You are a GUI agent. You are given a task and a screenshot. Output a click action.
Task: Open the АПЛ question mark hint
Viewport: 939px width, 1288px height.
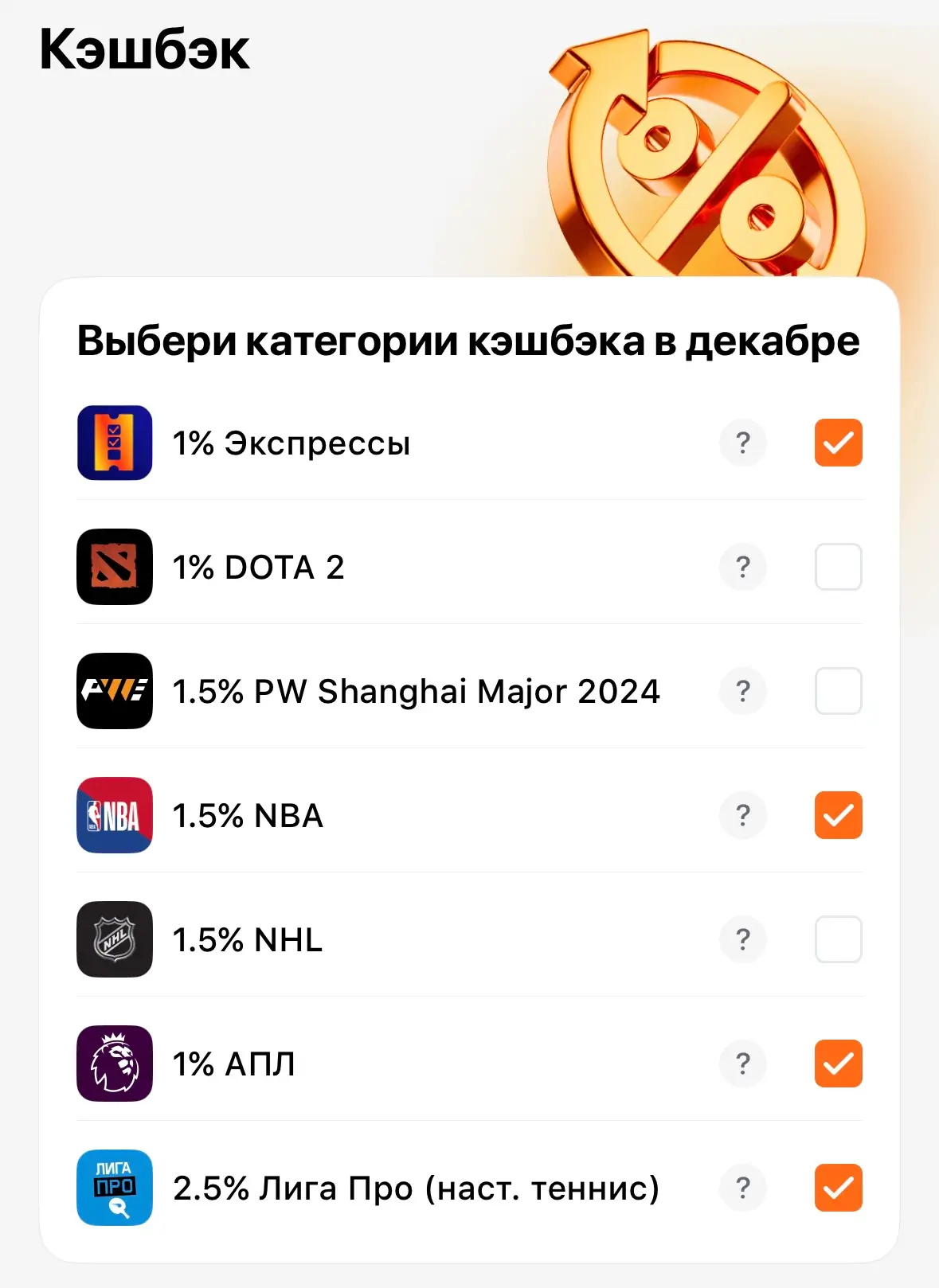(x=743, y=1064)
